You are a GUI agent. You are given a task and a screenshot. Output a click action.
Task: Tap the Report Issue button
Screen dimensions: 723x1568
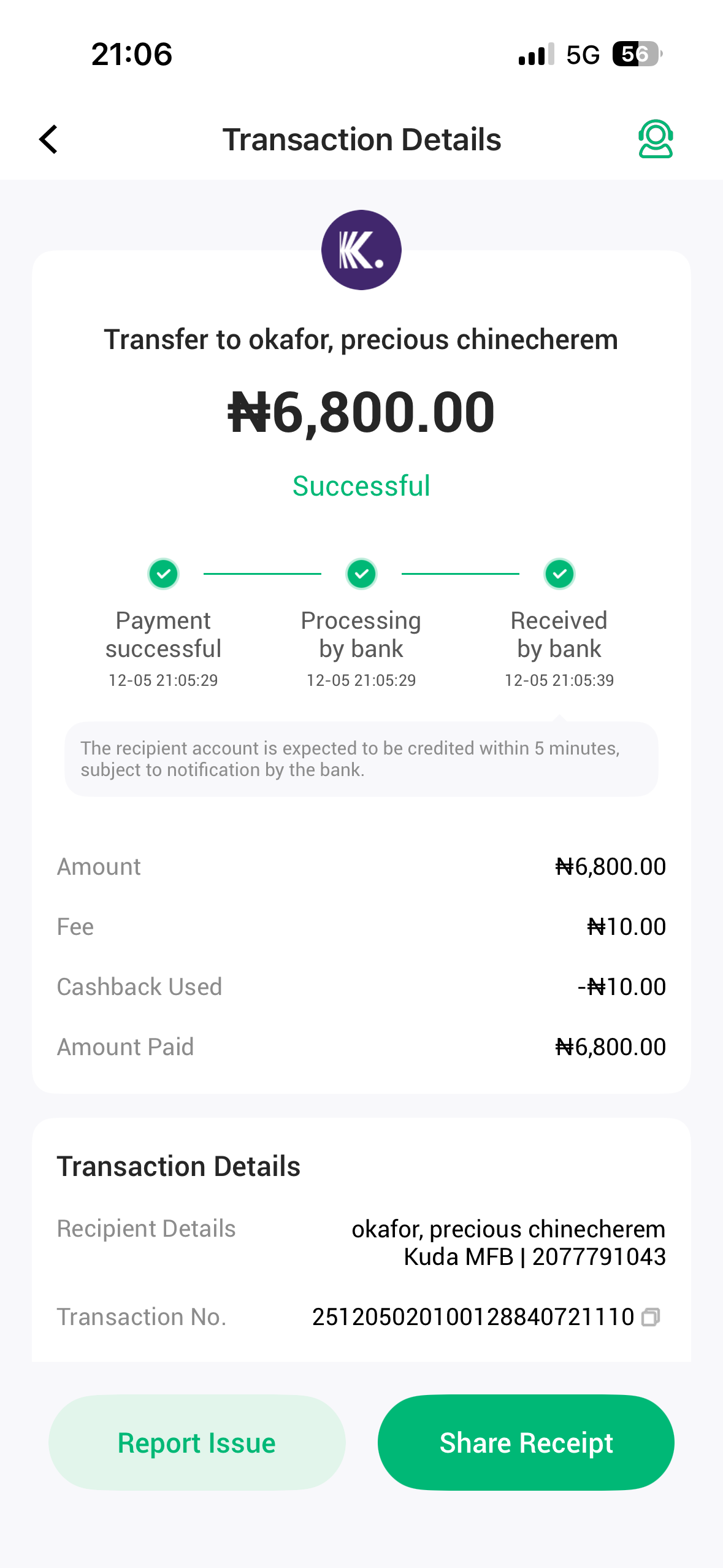point(197,1442)
